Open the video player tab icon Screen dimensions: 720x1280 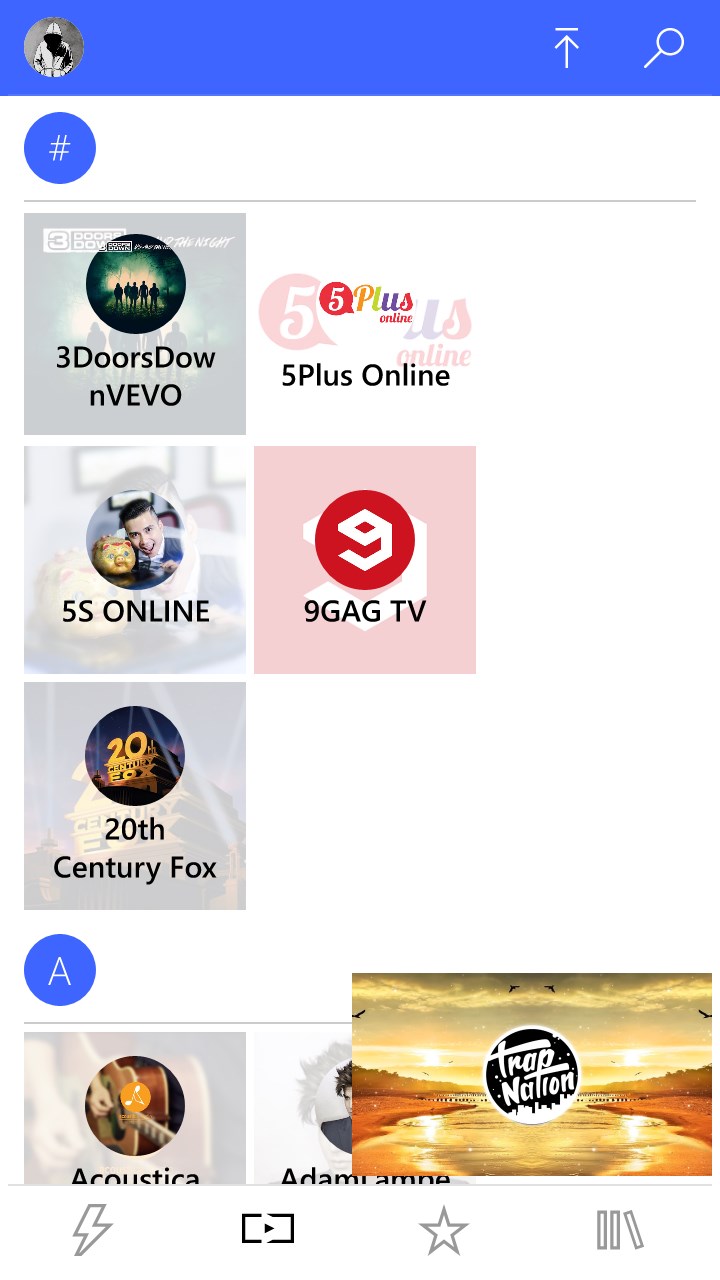pos(266,1228)
